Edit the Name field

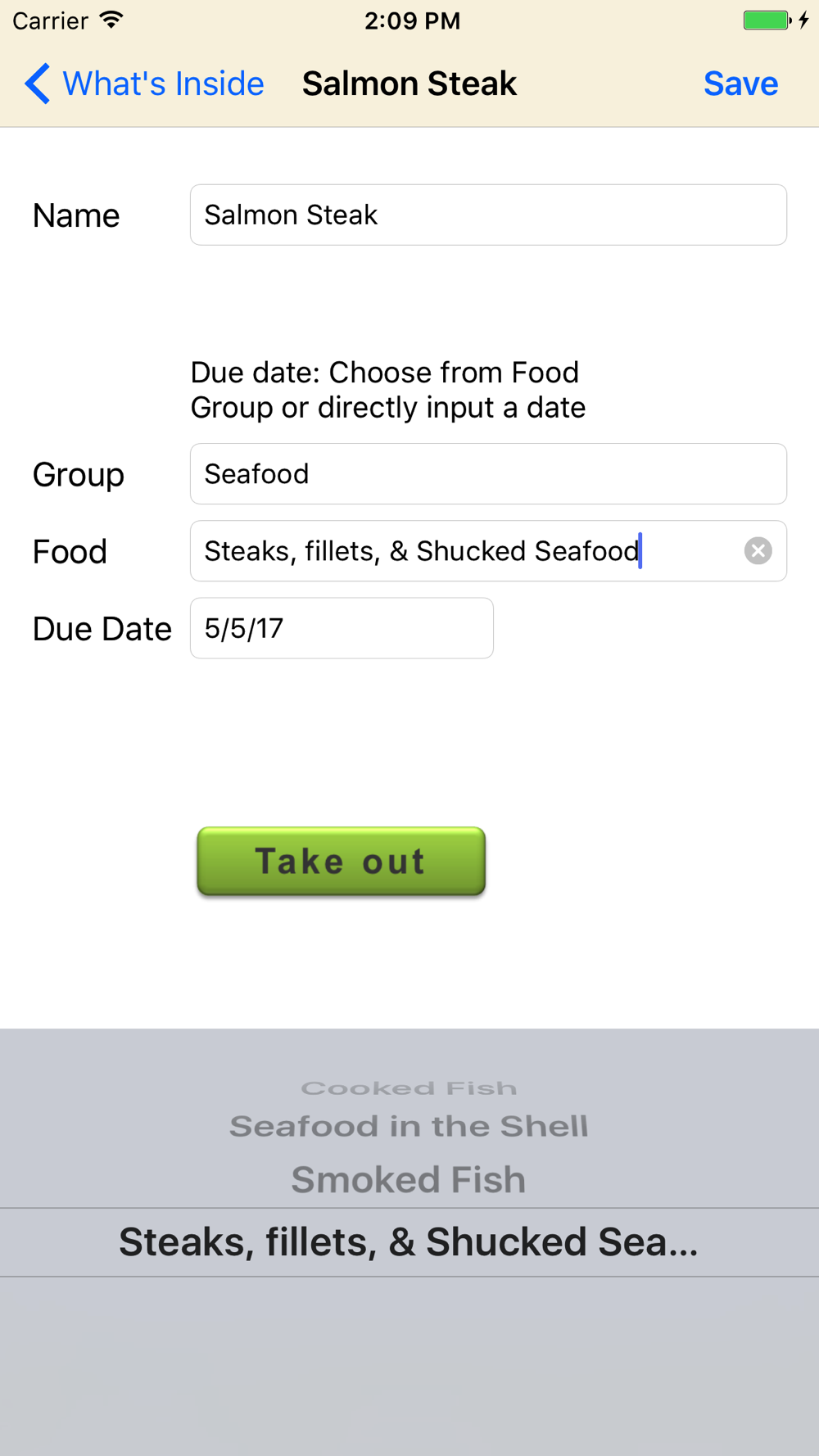(x=488, y=215)
